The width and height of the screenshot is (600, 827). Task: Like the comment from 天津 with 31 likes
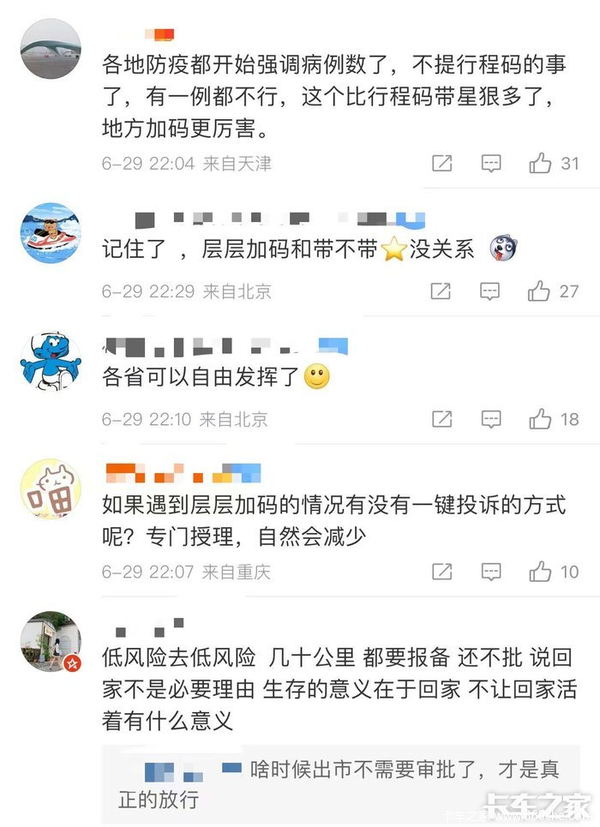click(541, 163)
